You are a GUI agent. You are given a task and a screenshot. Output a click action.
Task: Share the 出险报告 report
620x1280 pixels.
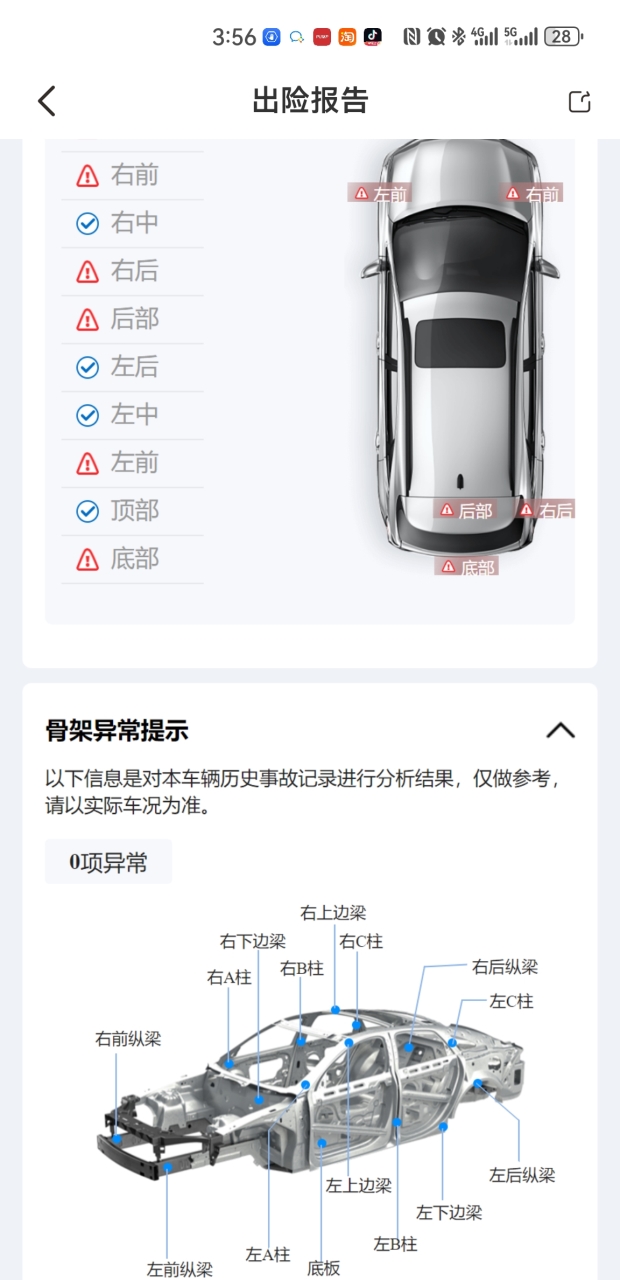(x=579, y=101)
